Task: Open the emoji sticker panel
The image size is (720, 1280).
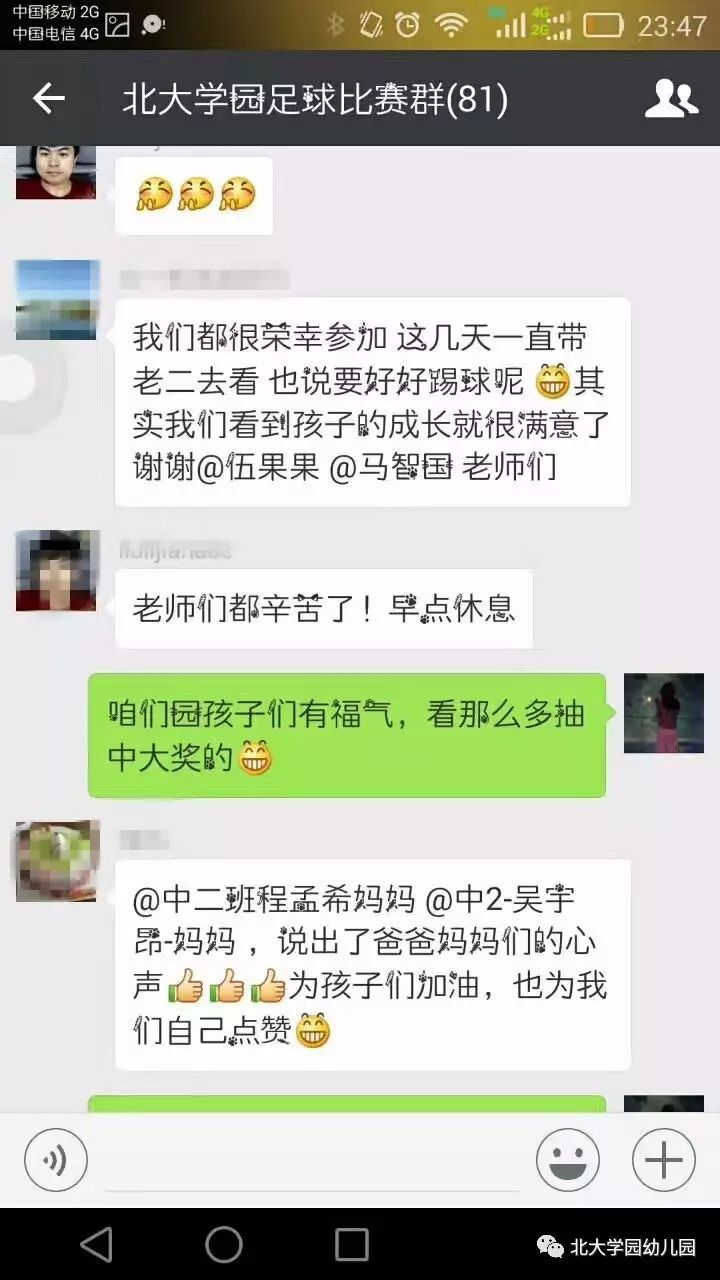Action: tap(568, 1160)
